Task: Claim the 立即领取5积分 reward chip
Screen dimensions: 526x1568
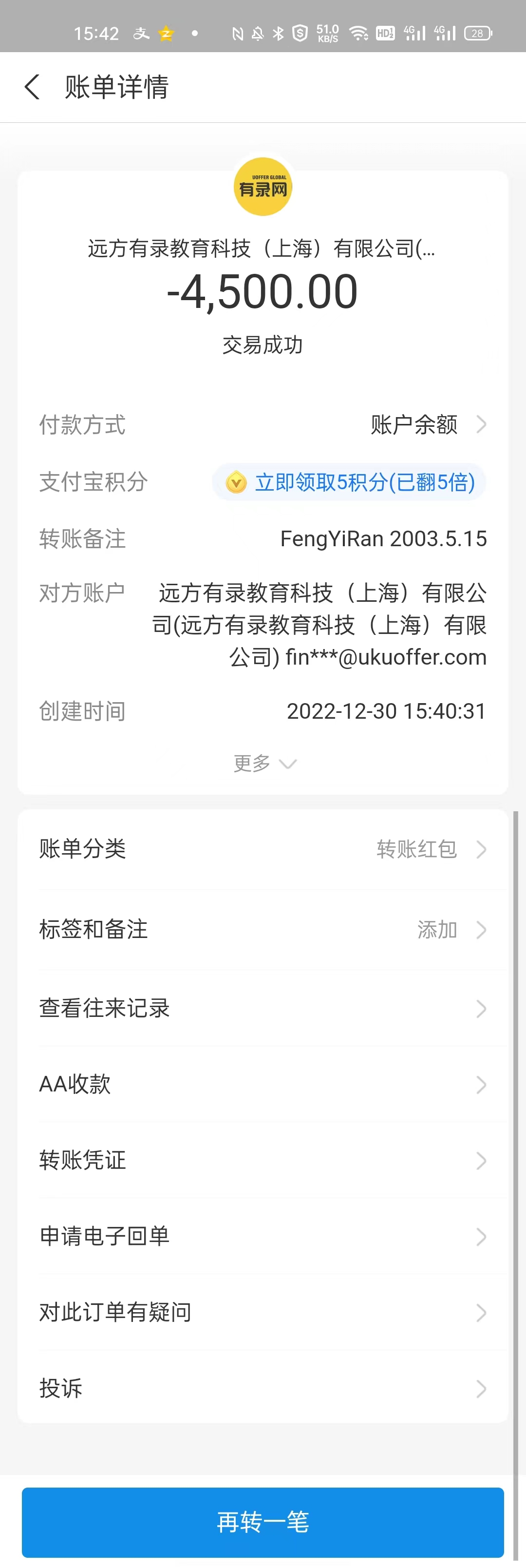Action: tap(349, 482)
